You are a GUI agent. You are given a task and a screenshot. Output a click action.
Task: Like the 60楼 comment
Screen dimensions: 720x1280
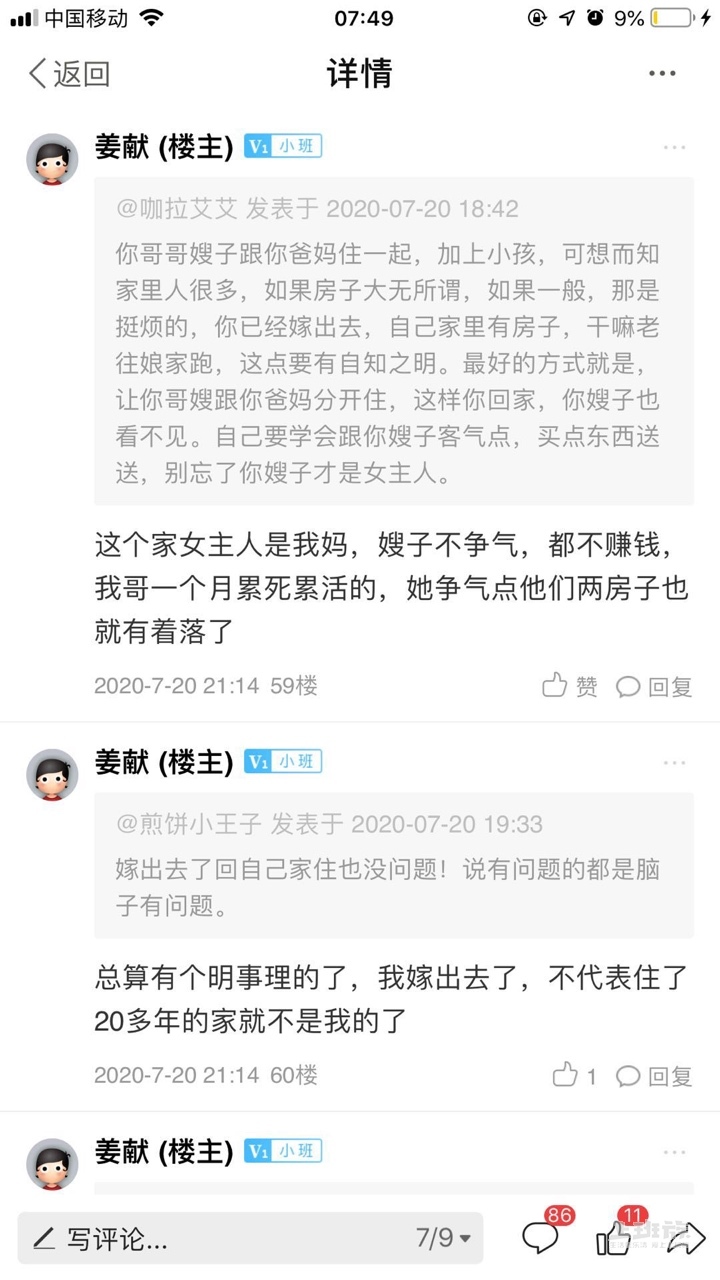pos(575,1076)
